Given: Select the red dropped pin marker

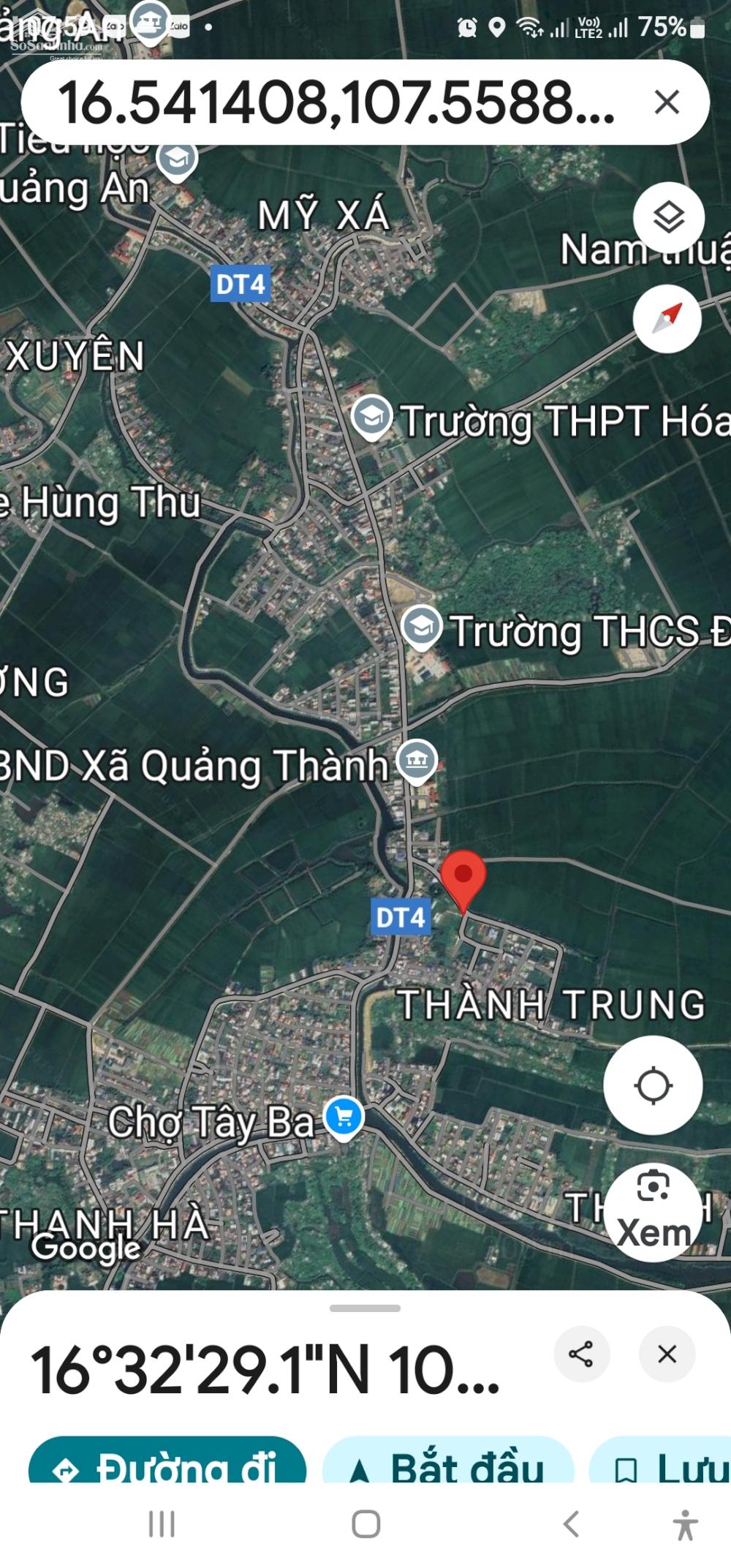Looking at the screenshot, I should tap(463, 881).
